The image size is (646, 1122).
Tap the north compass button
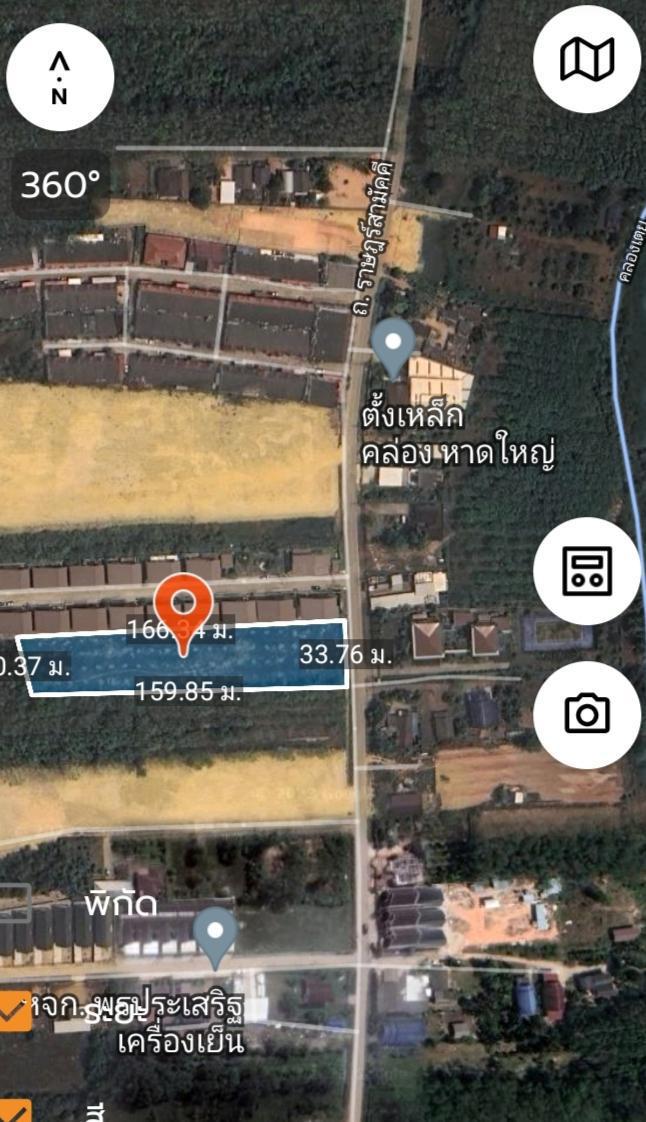click(60, 77)
